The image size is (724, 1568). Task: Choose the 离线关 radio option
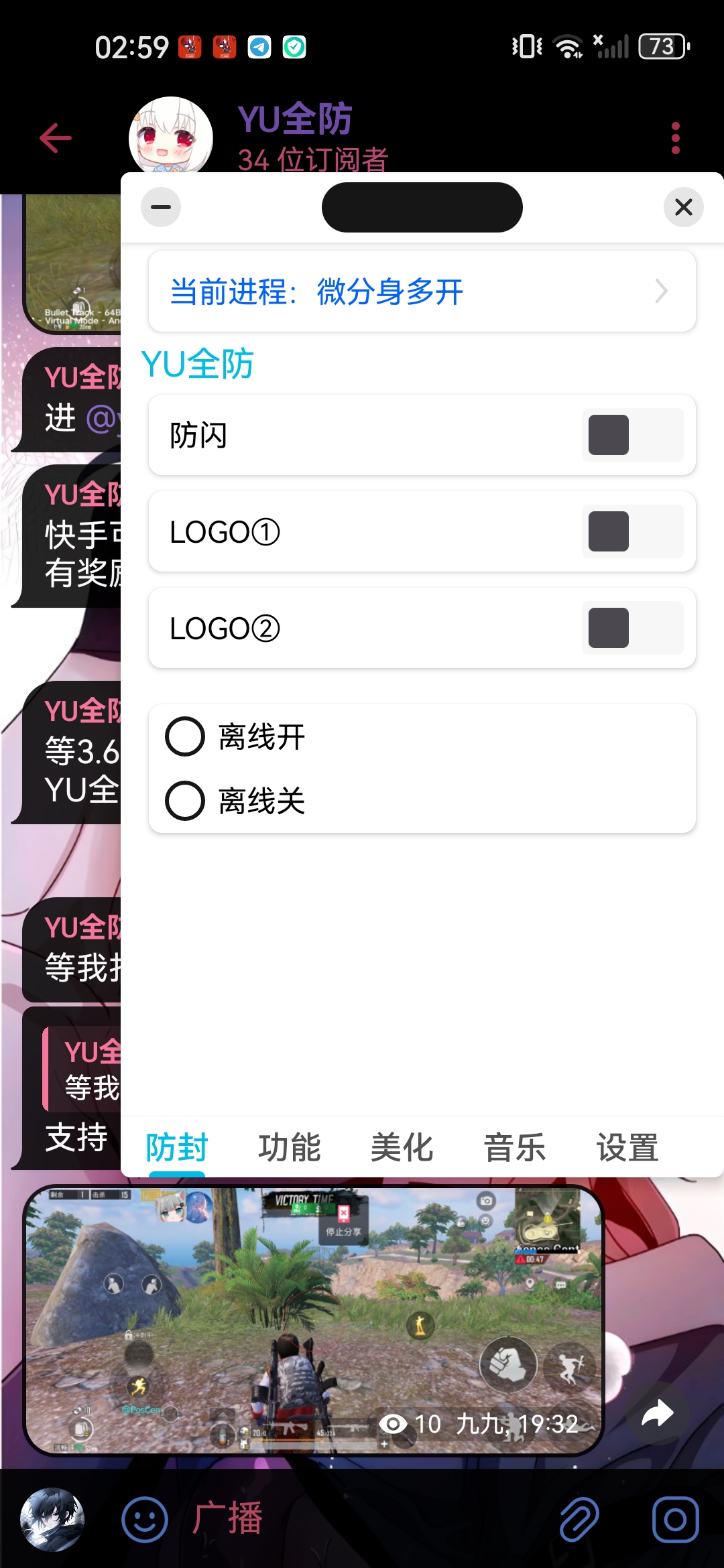coord(236,801)
